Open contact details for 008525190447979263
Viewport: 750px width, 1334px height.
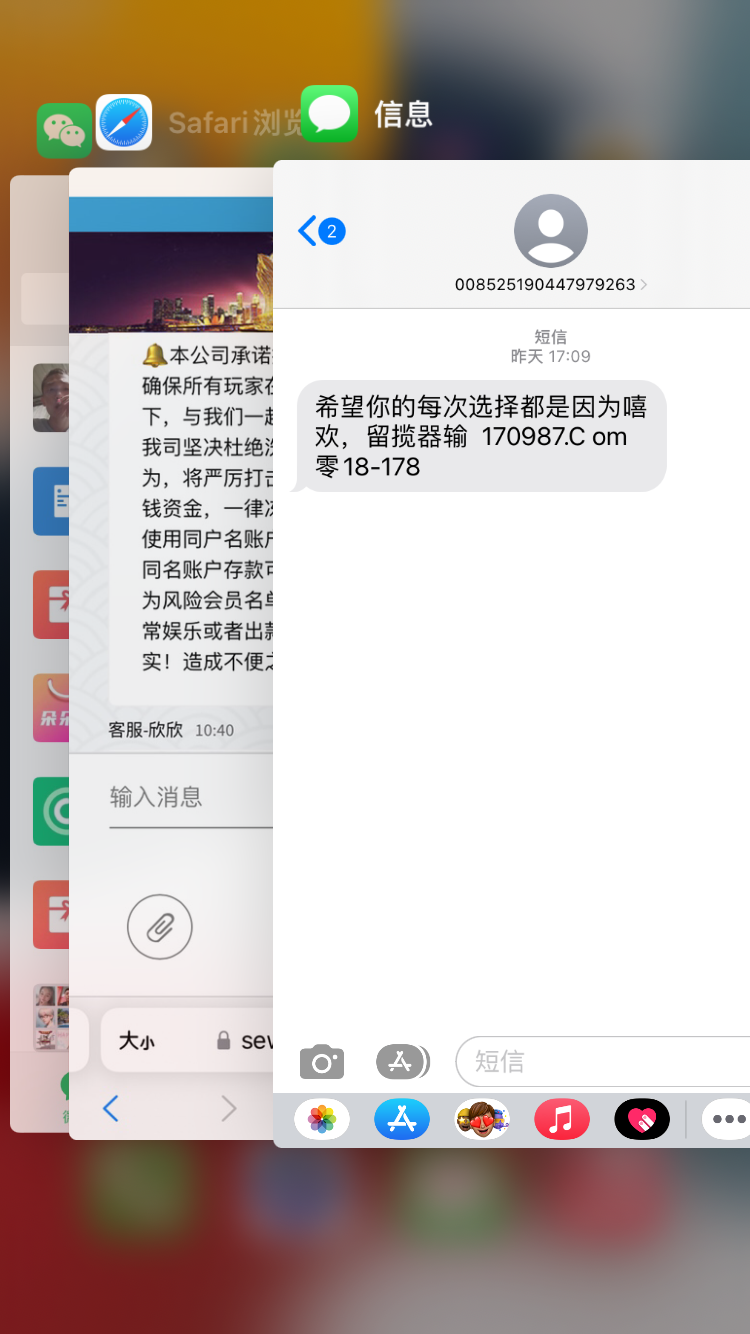(x=550, y=284)
